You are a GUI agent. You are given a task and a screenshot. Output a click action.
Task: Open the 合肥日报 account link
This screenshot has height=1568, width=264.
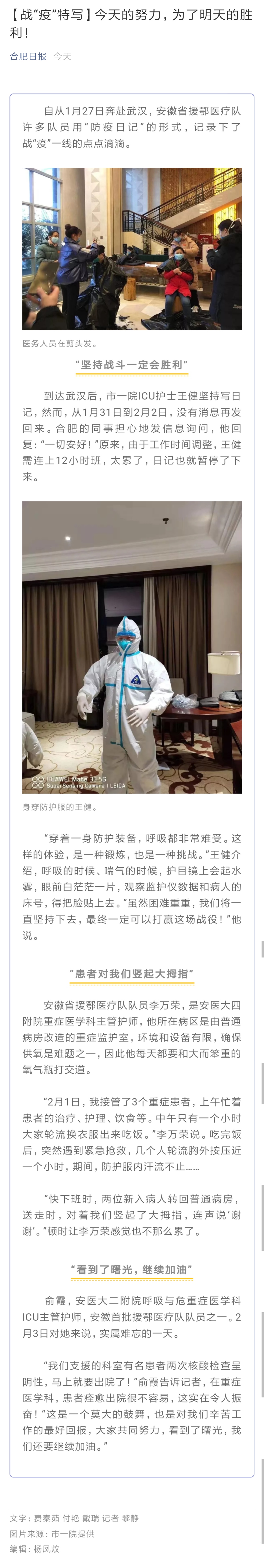(28, 56)
